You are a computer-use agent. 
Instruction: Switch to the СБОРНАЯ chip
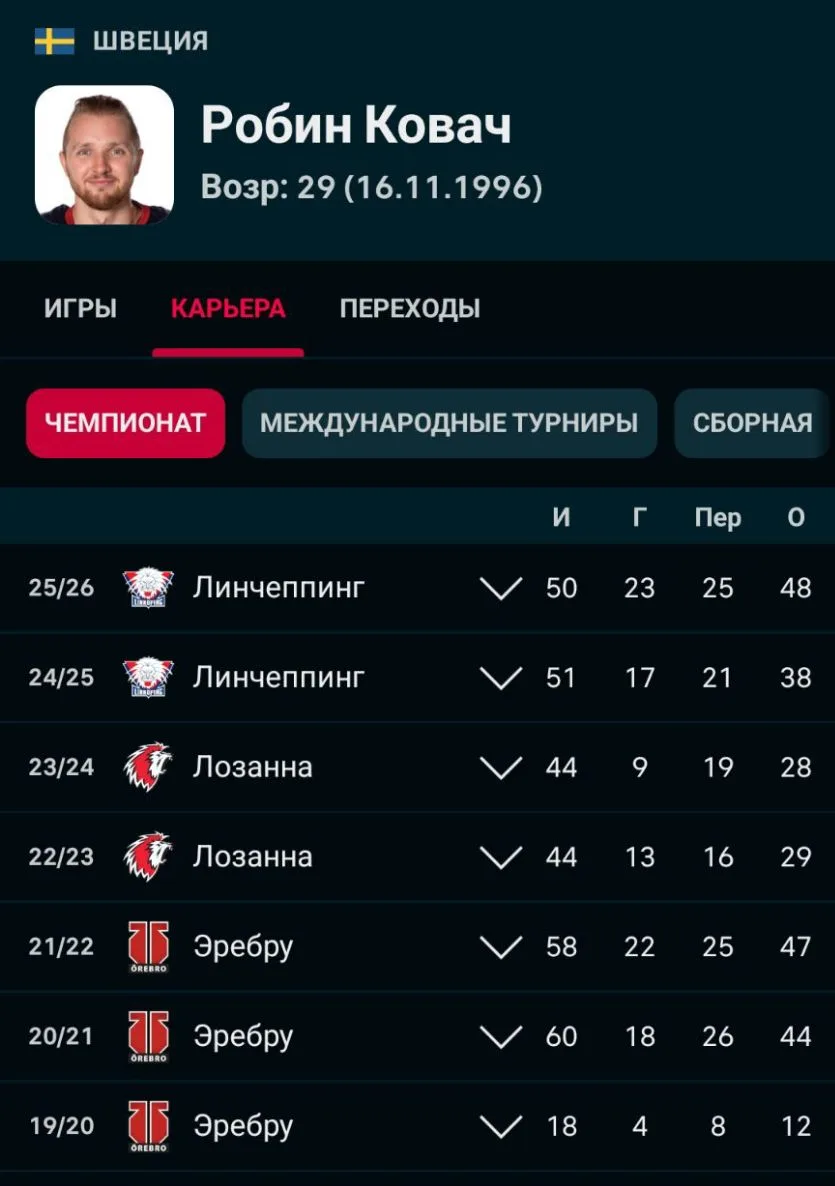(x=753, y=423)
